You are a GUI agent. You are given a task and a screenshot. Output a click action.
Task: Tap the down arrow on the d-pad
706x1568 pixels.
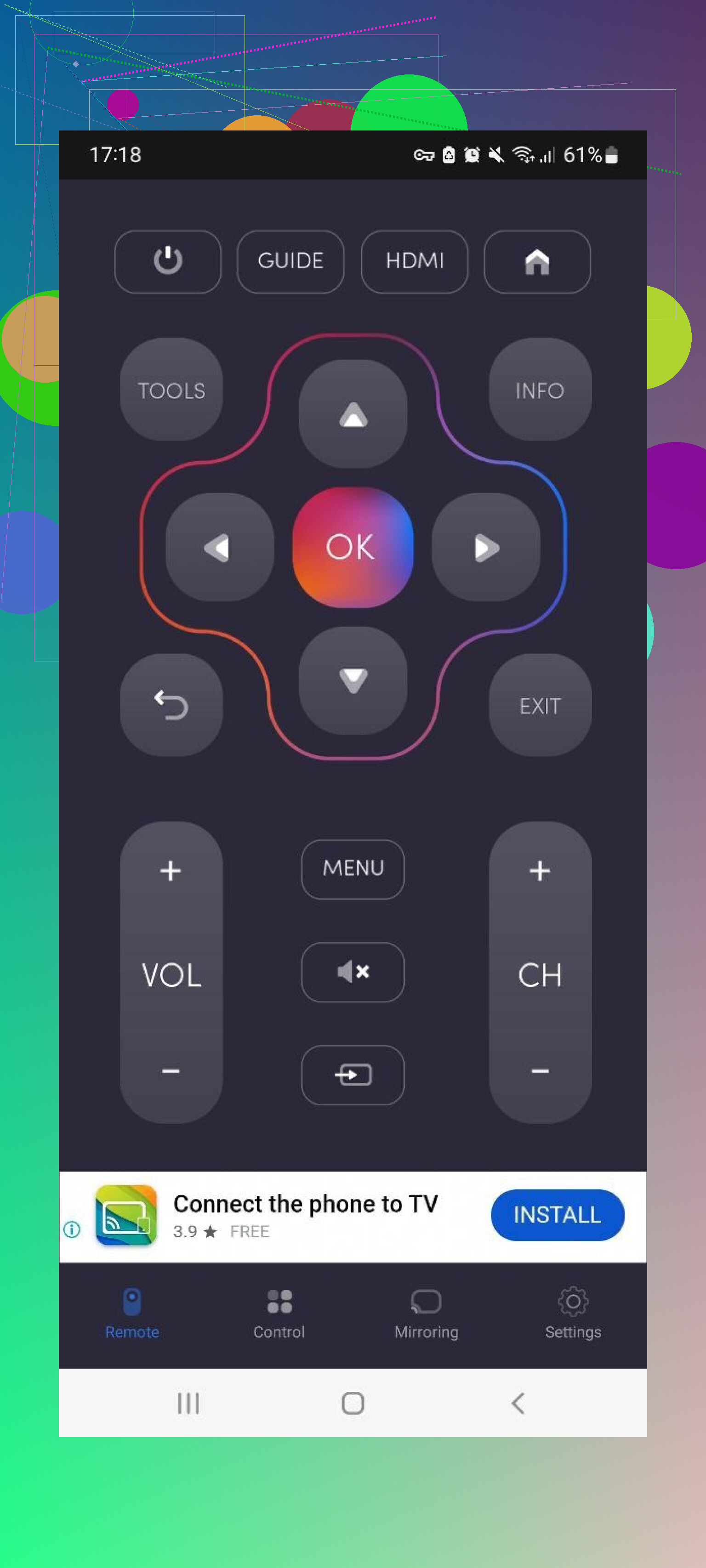[x=353, y=680]
